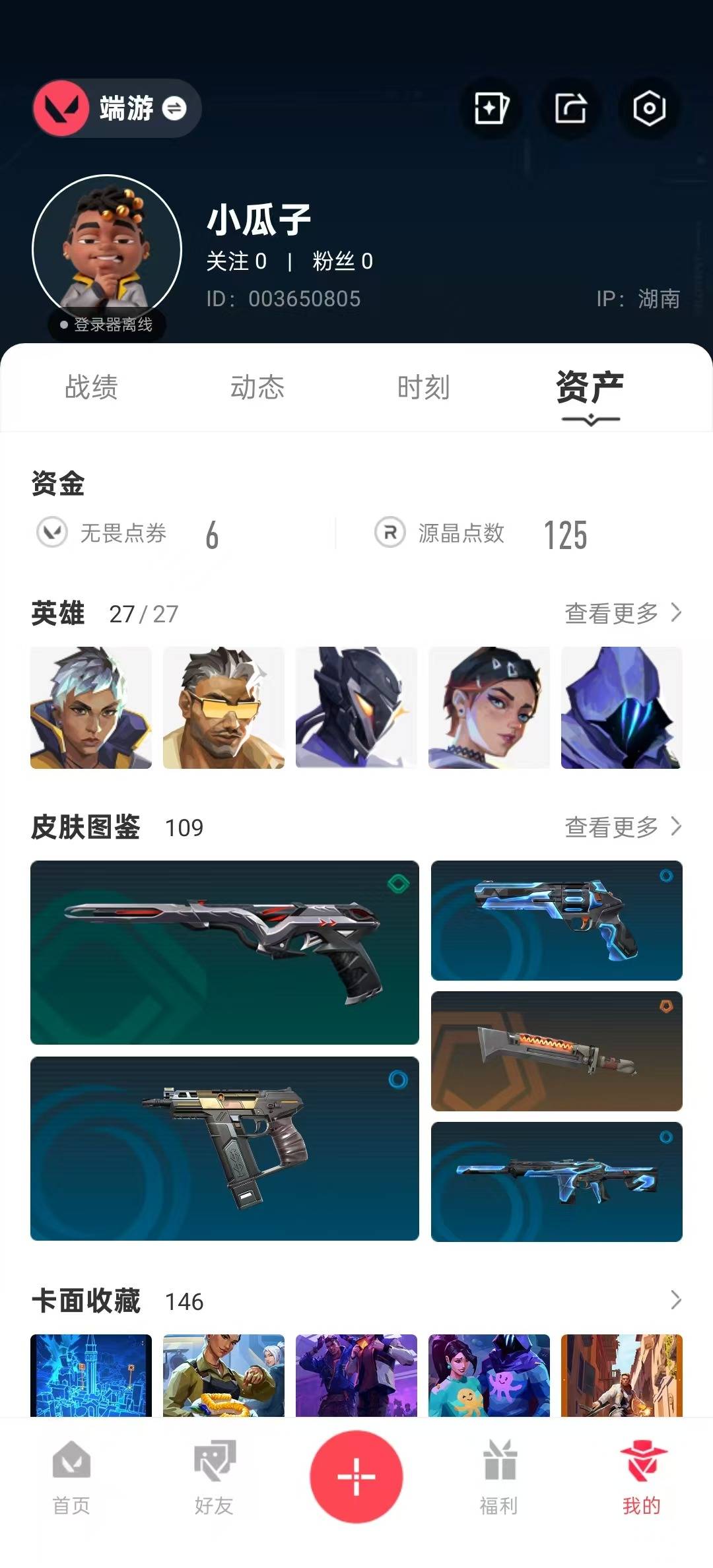Screen dimensions: 713x1568
Task: Open settings with the hexagon gear icon
Action: coord(649,108)
